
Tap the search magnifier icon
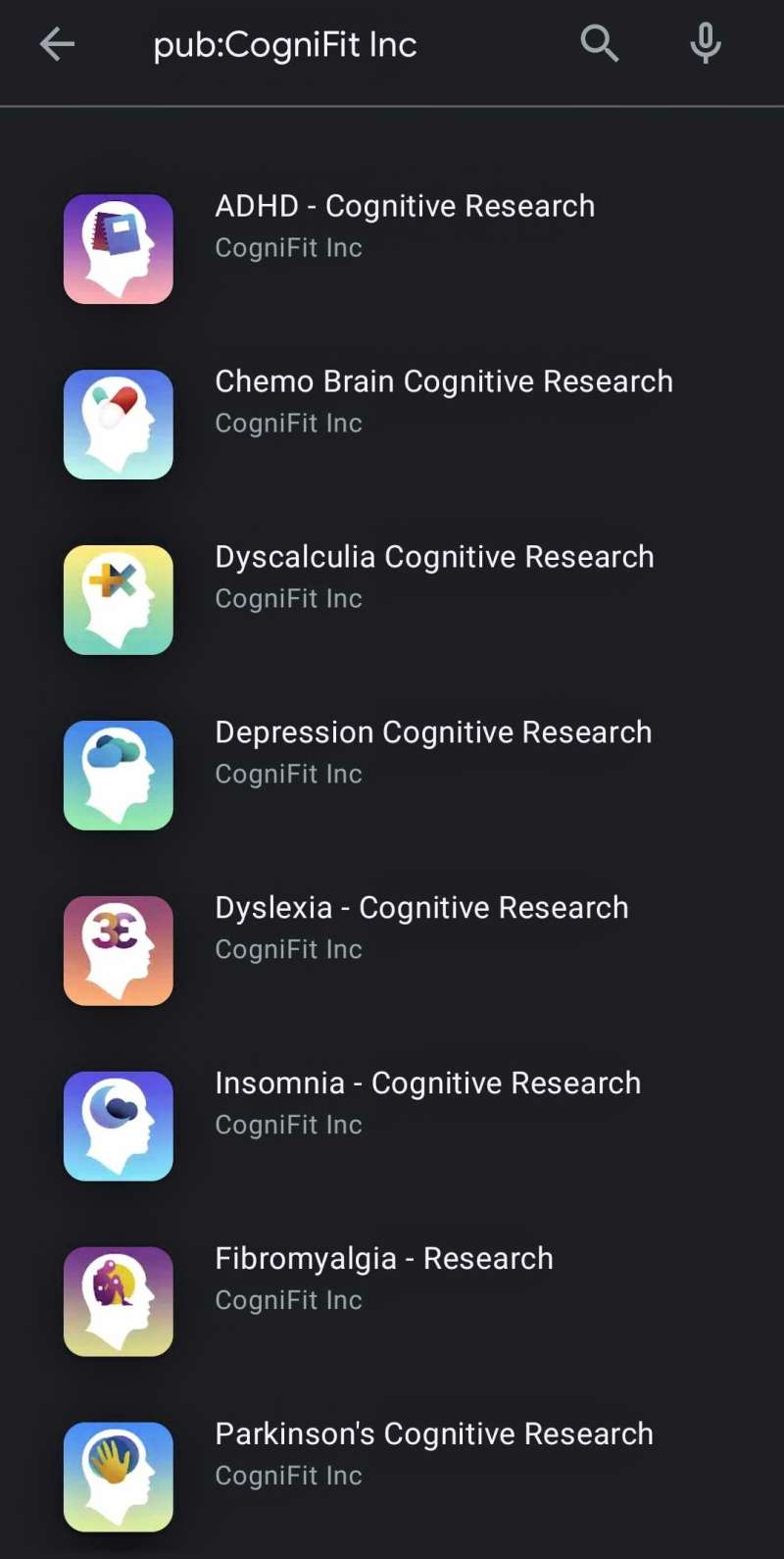pos(599,44)
